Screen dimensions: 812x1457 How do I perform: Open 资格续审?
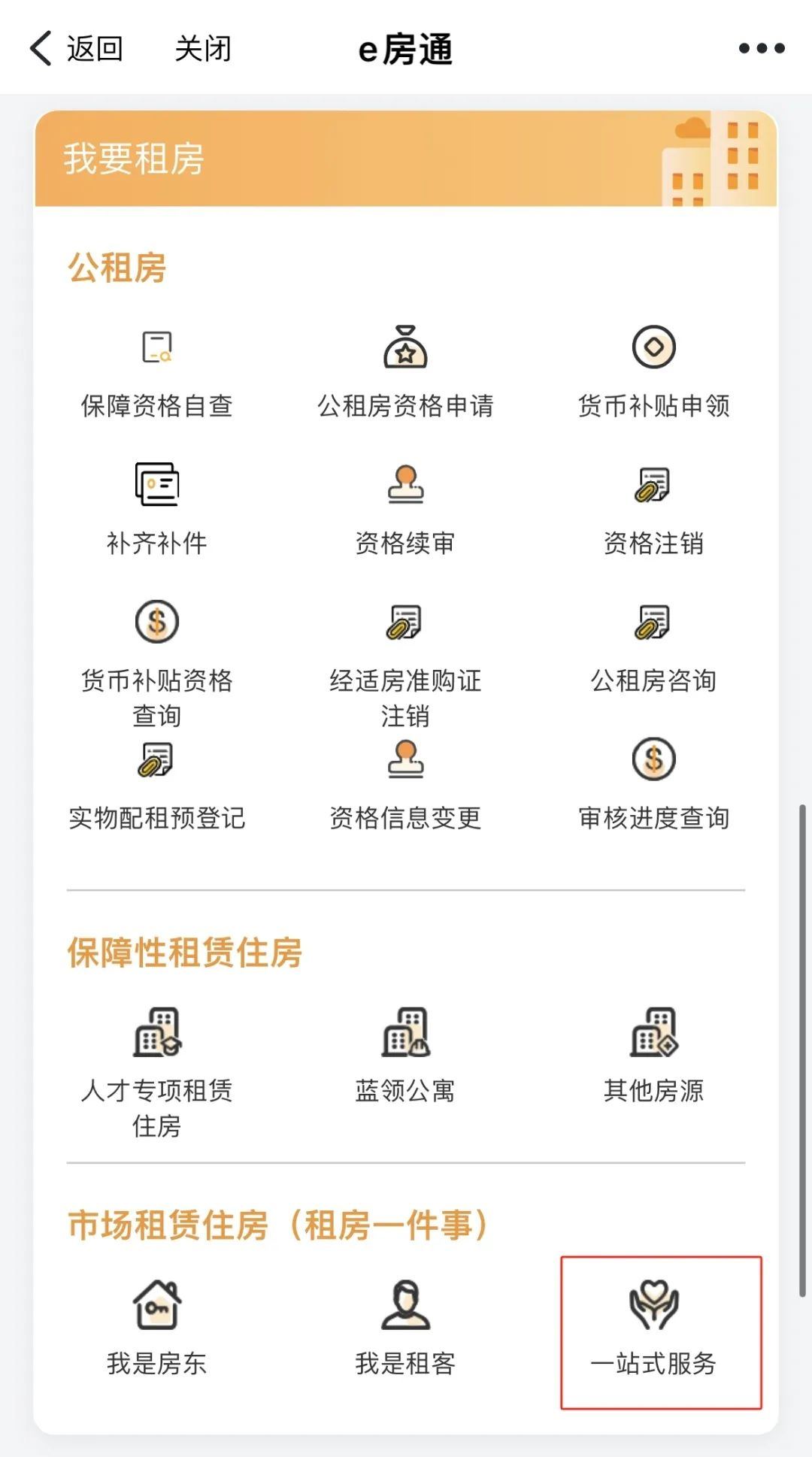point(405,510)
